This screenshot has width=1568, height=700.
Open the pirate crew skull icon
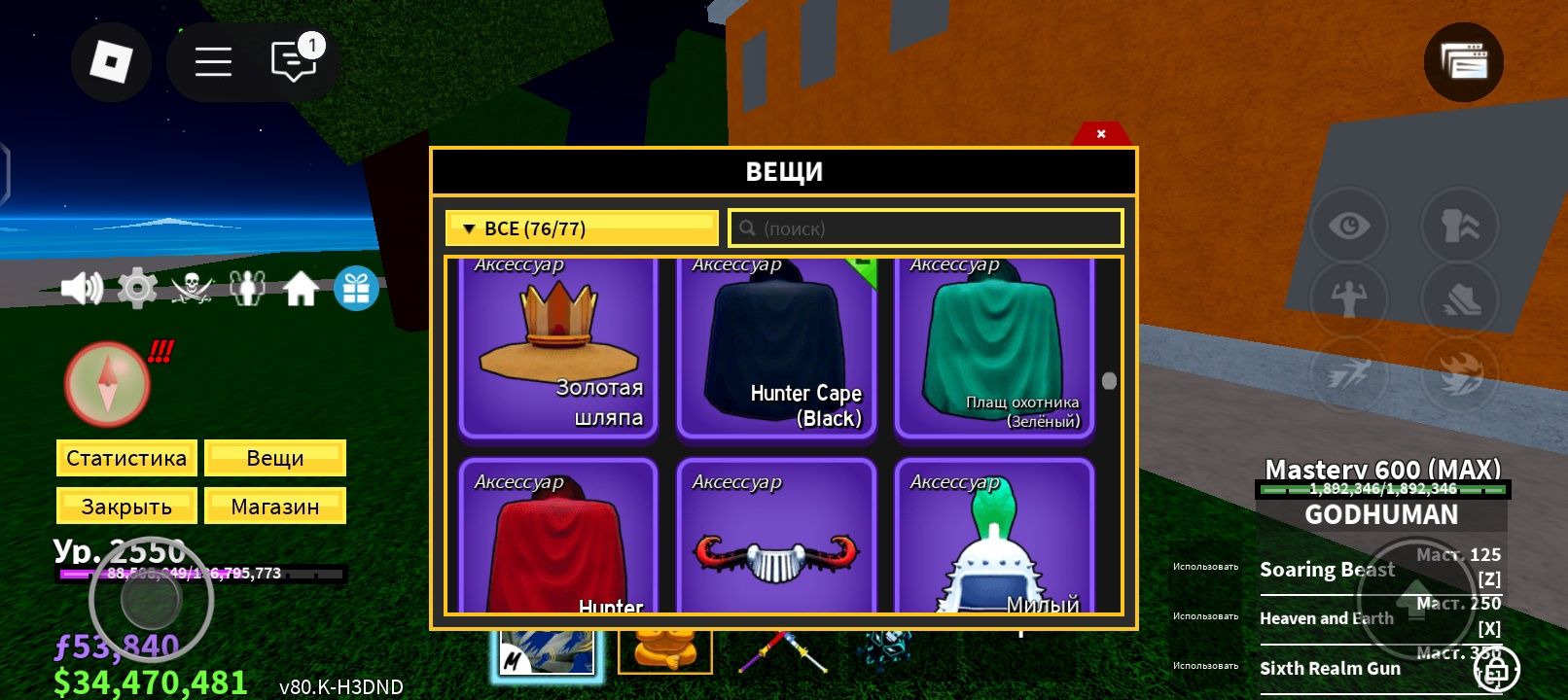pyautogui.click(x=192, y=289)
